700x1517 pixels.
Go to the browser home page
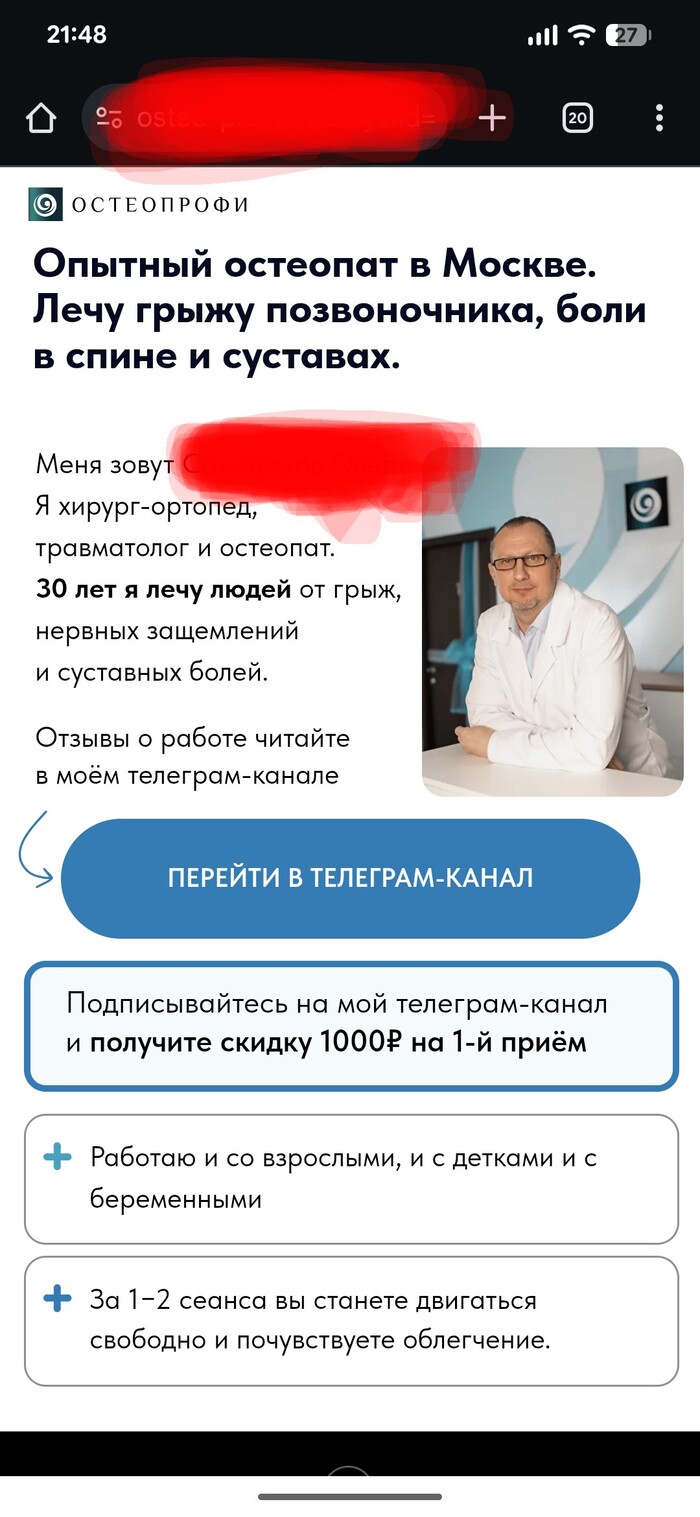point(40,119)
